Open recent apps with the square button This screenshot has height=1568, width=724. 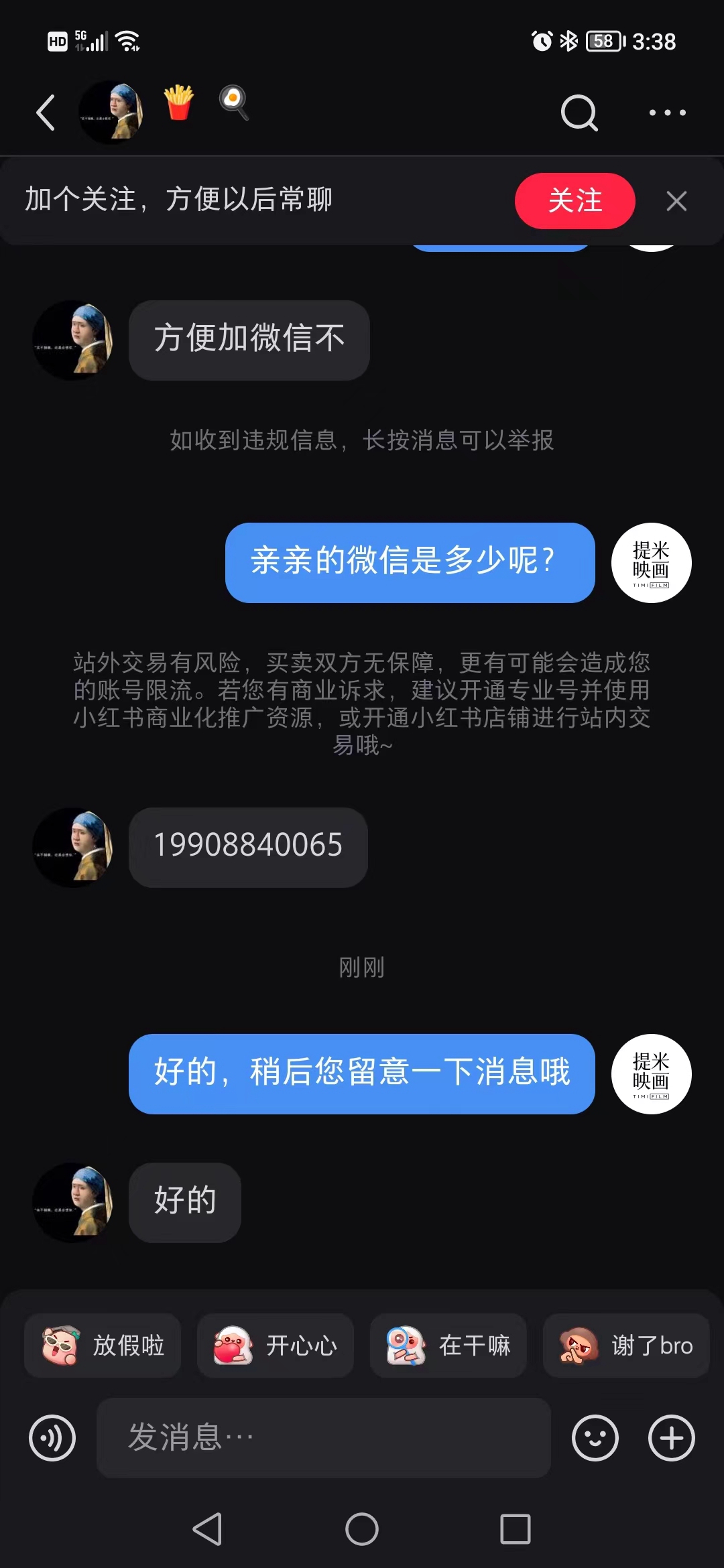pos(516,1529)
